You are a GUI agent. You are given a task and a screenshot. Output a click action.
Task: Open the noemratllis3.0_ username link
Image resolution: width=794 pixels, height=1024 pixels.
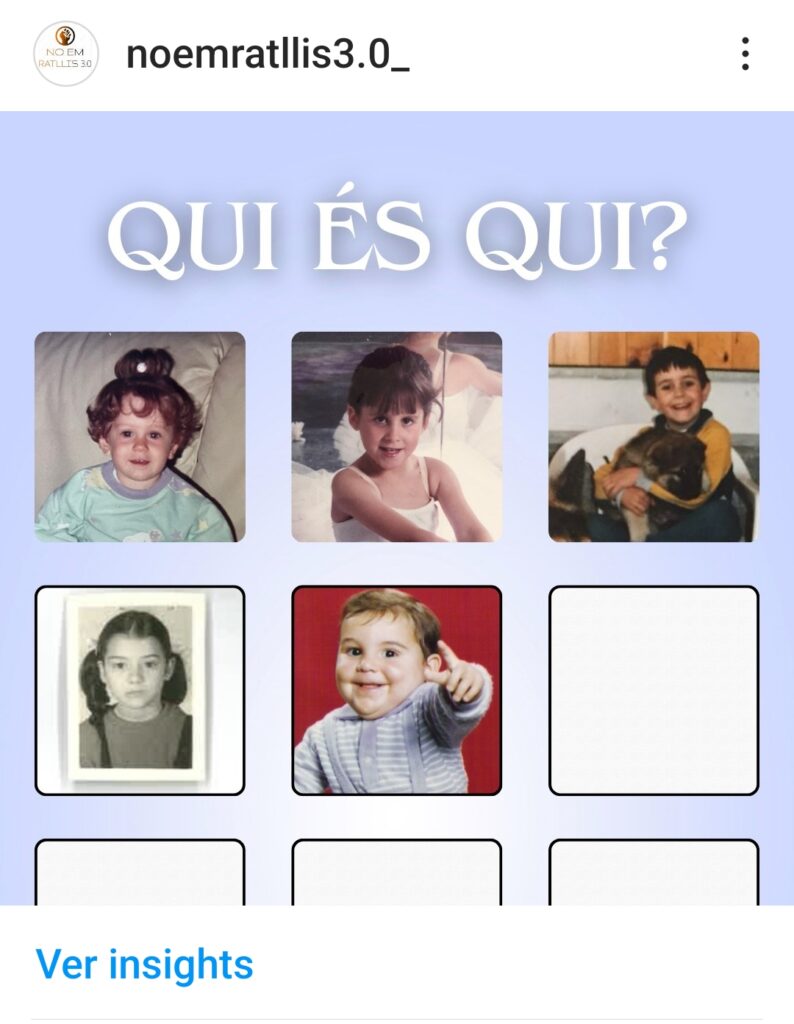tap(267, 55)
